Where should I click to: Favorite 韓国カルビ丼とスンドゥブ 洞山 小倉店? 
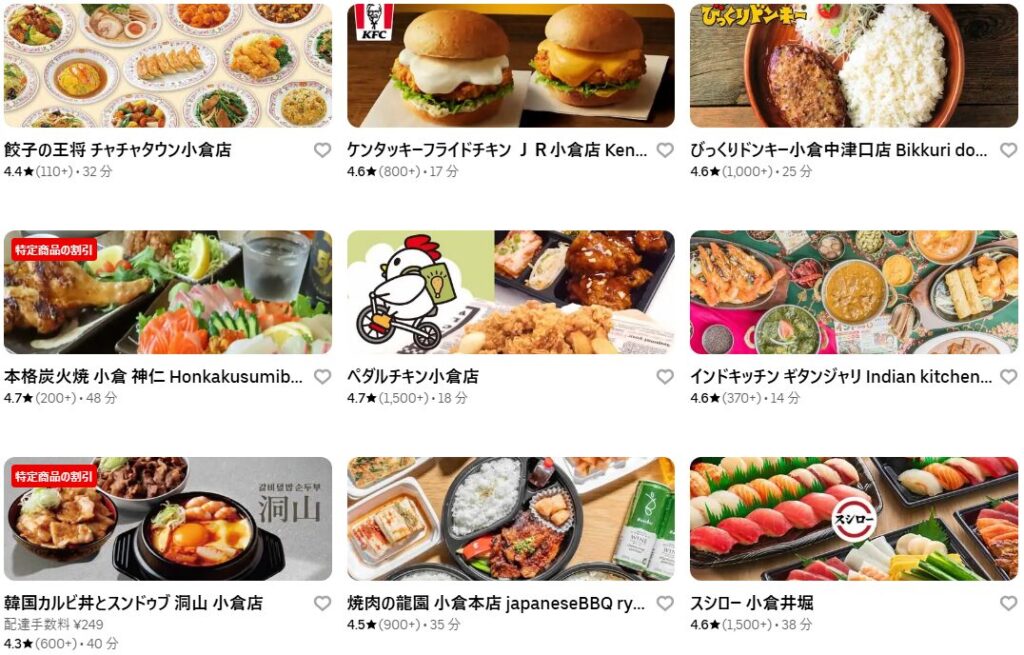point(322,604)
